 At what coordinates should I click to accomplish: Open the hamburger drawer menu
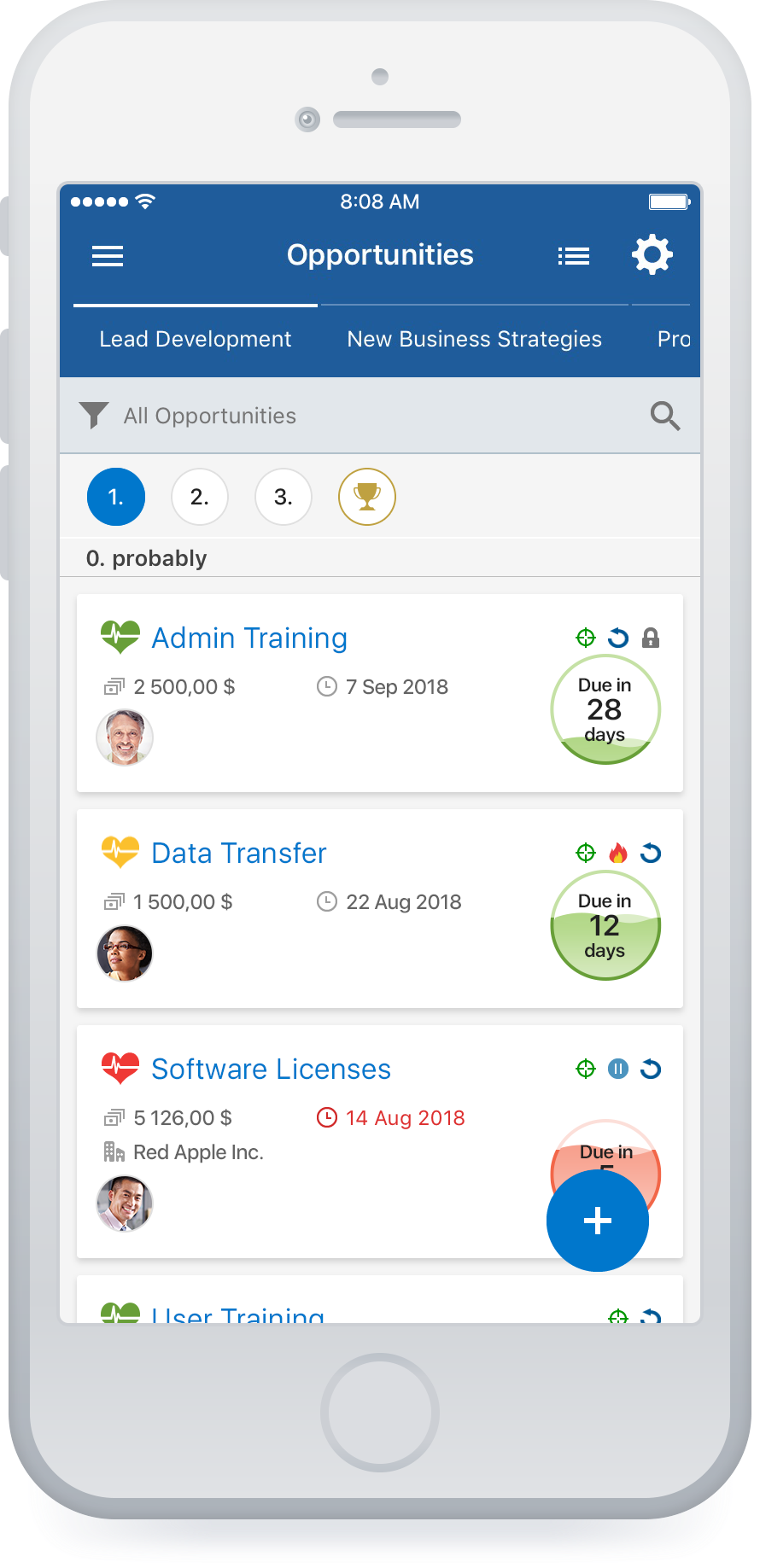click(108, 256)
